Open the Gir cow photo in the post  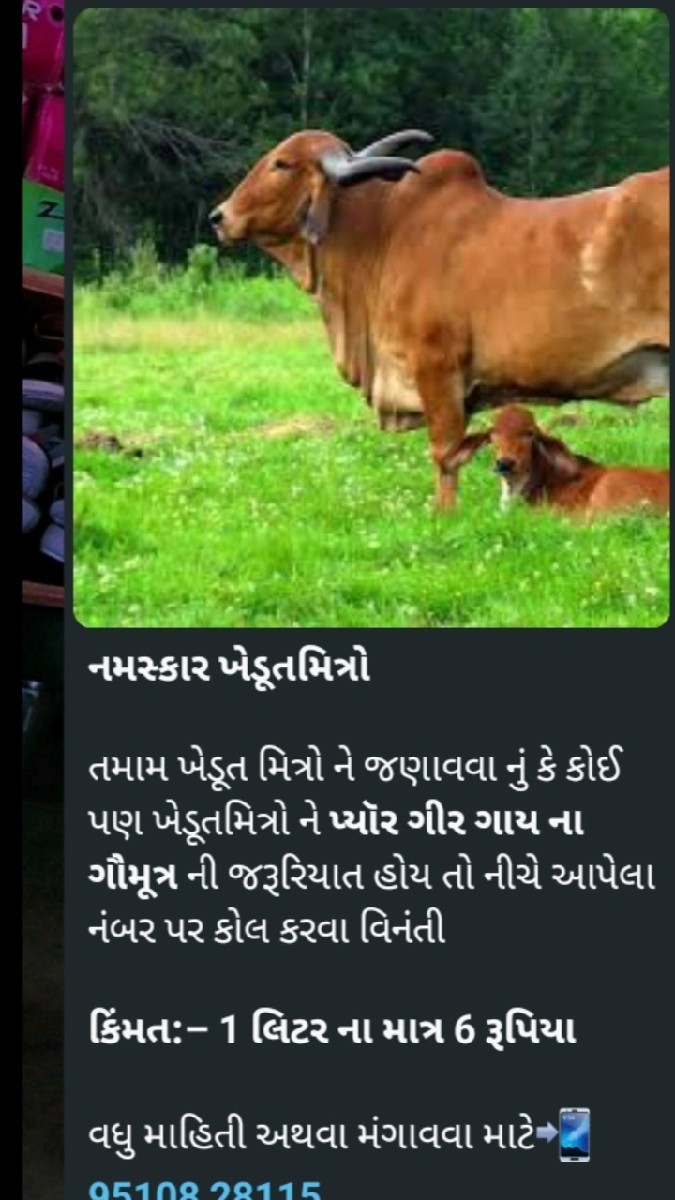(371, 318)
